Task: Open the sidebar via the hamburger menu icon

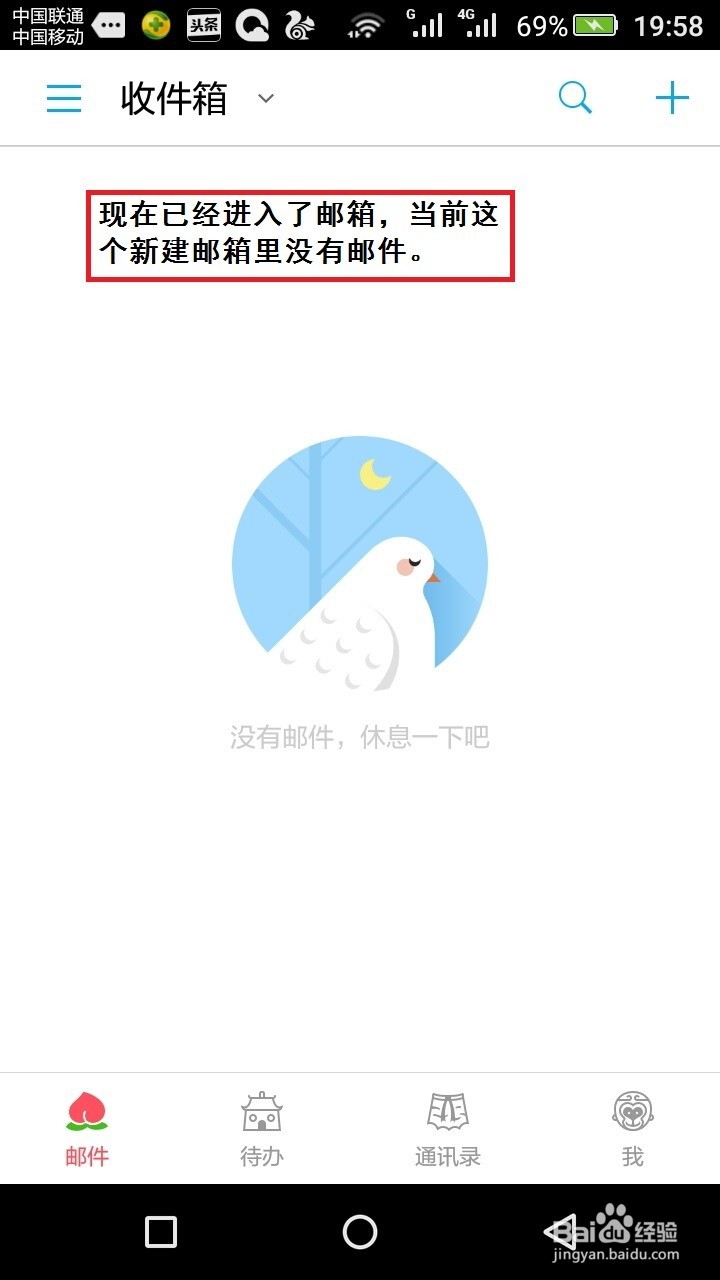Action: (63, 97)
